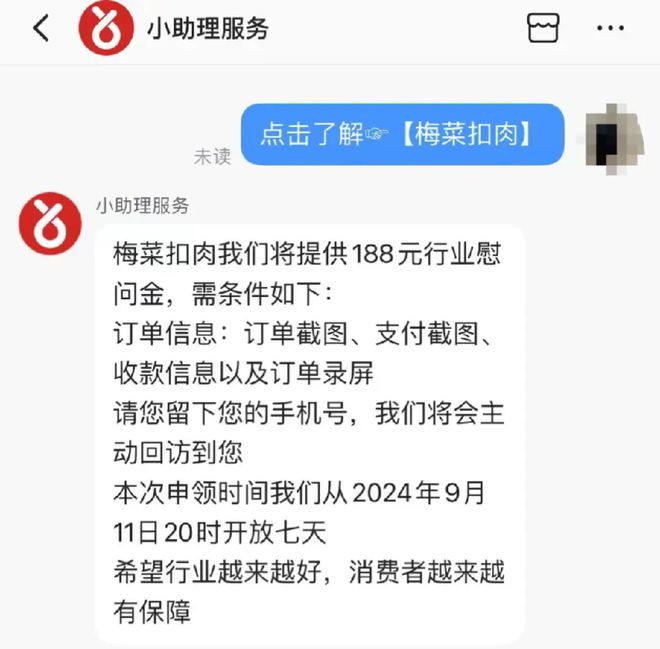Tap the 小助理服务 avatar beside the reply
This screenshot has height=649, width=660.
point(50,223)
